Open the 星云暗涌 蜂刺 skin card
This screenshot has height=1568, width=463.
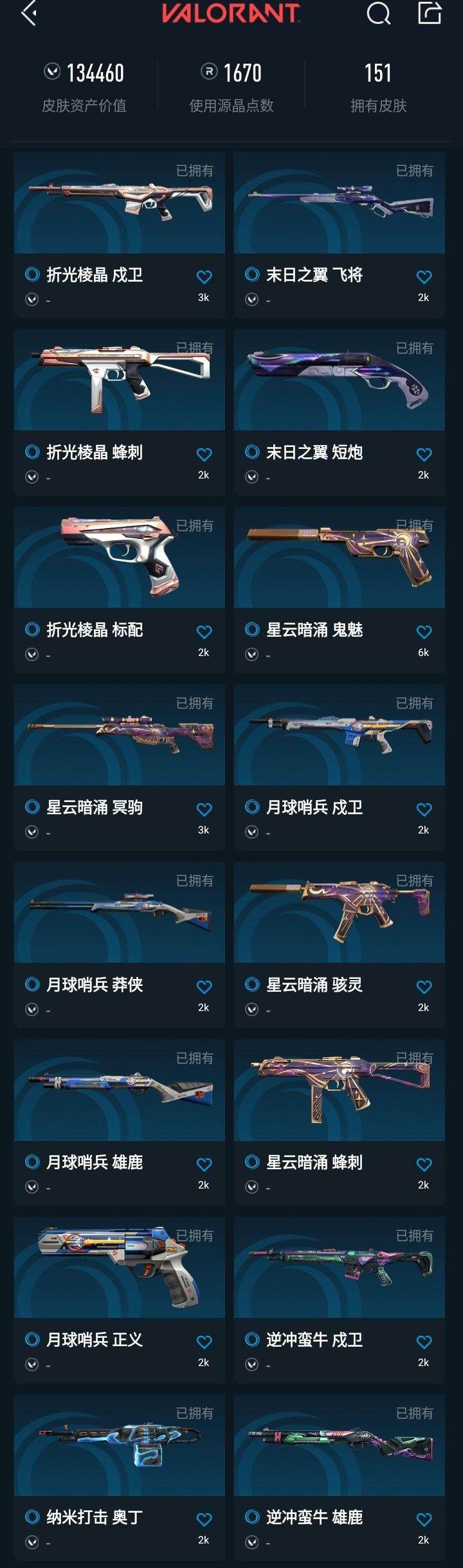340,1091
